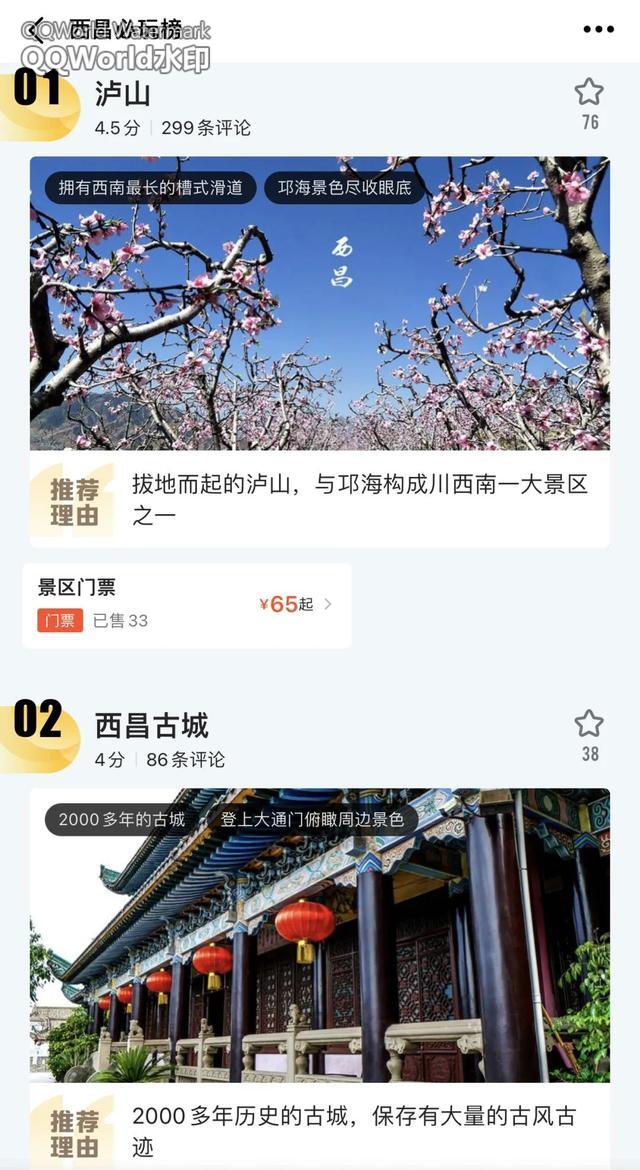Open the 西昌古城 temple photo card
The height and width of the screenshot is (1170, 640).
319,935
